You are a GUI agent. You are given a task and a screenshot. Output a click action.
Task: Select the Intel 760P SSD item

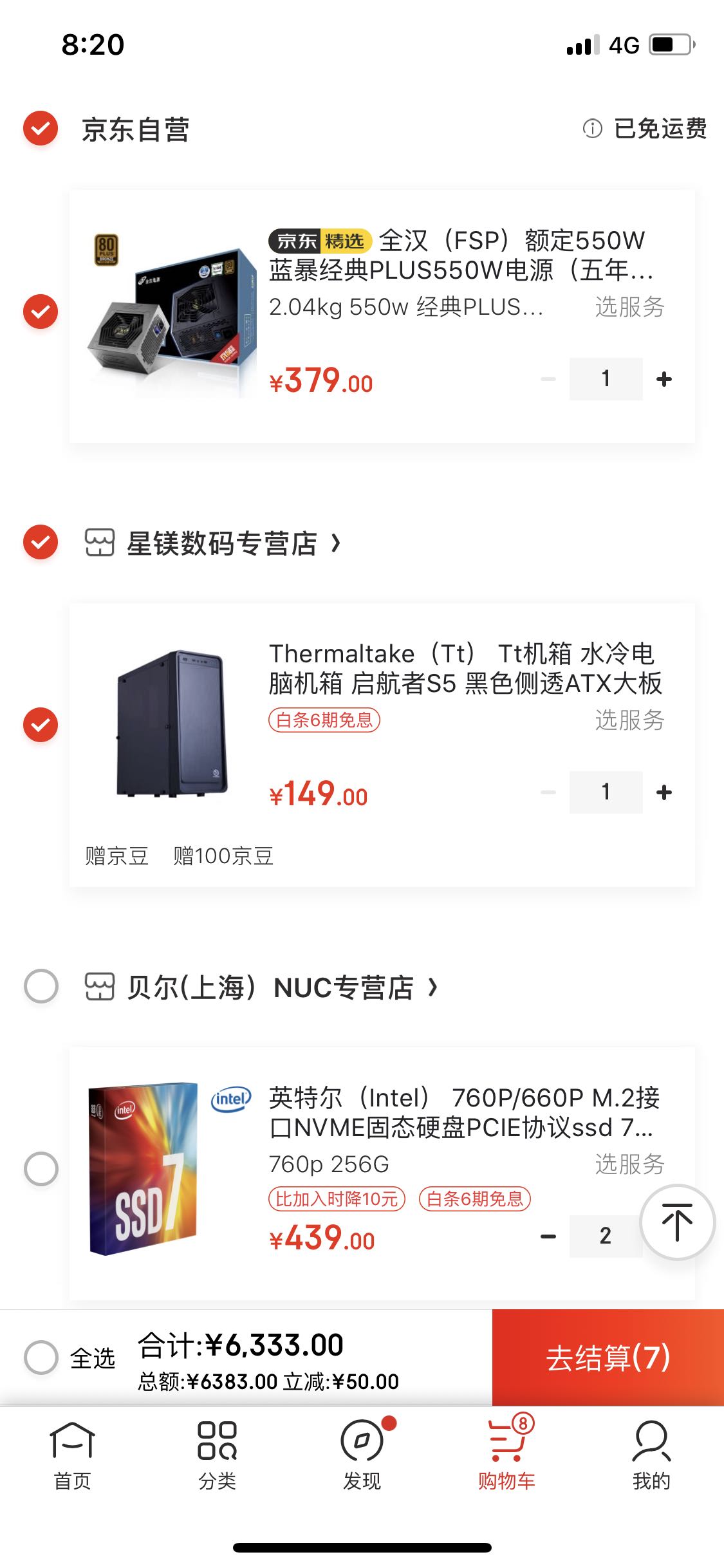41,1169
